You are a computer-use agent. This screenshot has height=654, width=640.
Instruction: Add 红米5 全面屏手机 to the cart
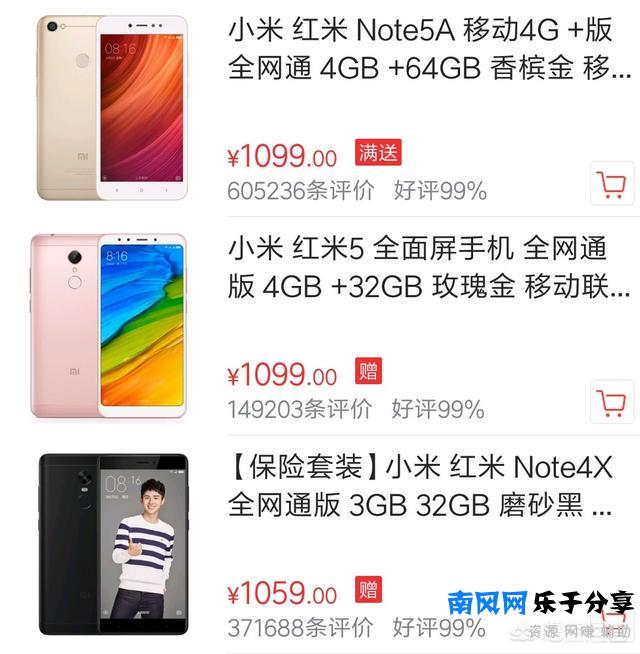[x=610, y=403]
